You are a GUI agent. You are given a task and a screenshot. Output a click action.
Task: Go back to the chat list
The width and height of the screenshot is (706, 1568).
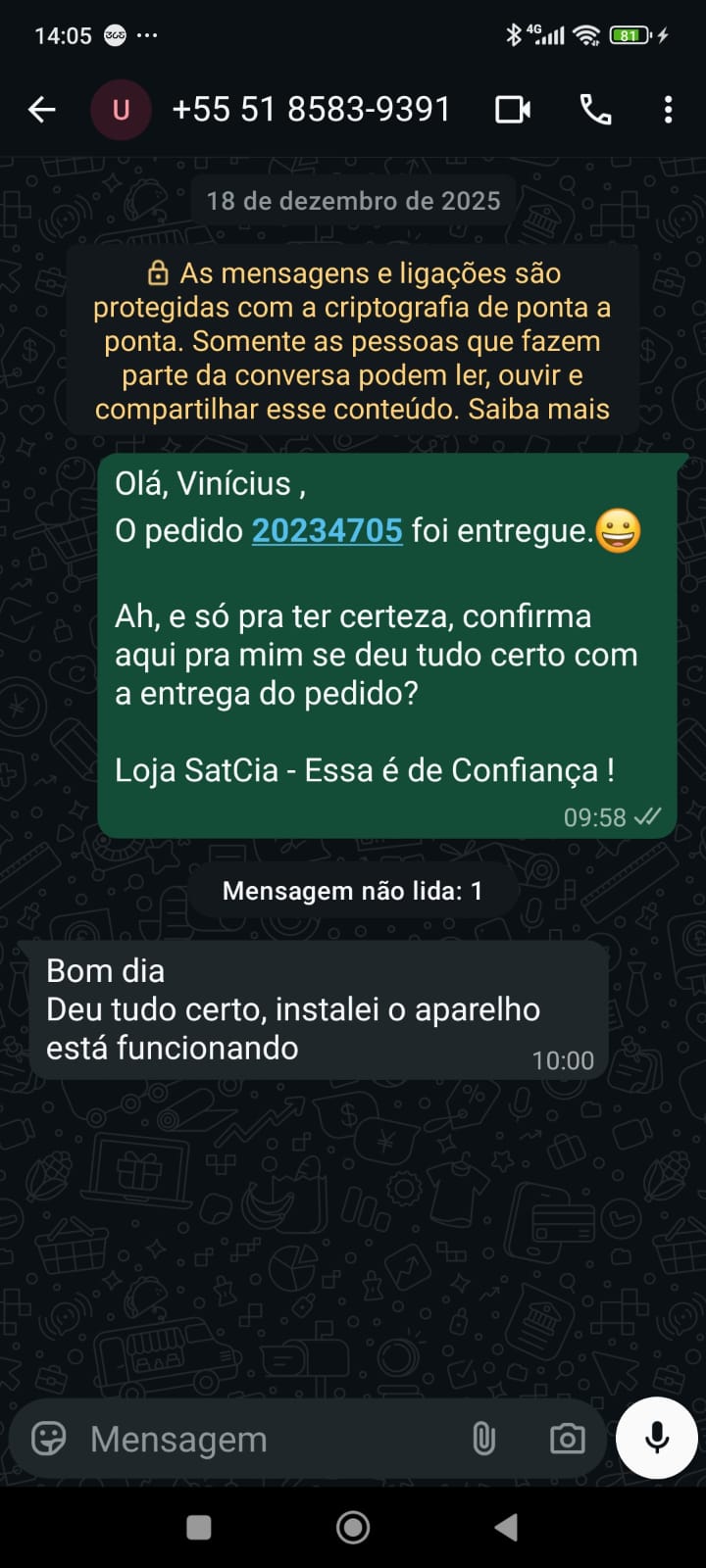coord(41,110)
